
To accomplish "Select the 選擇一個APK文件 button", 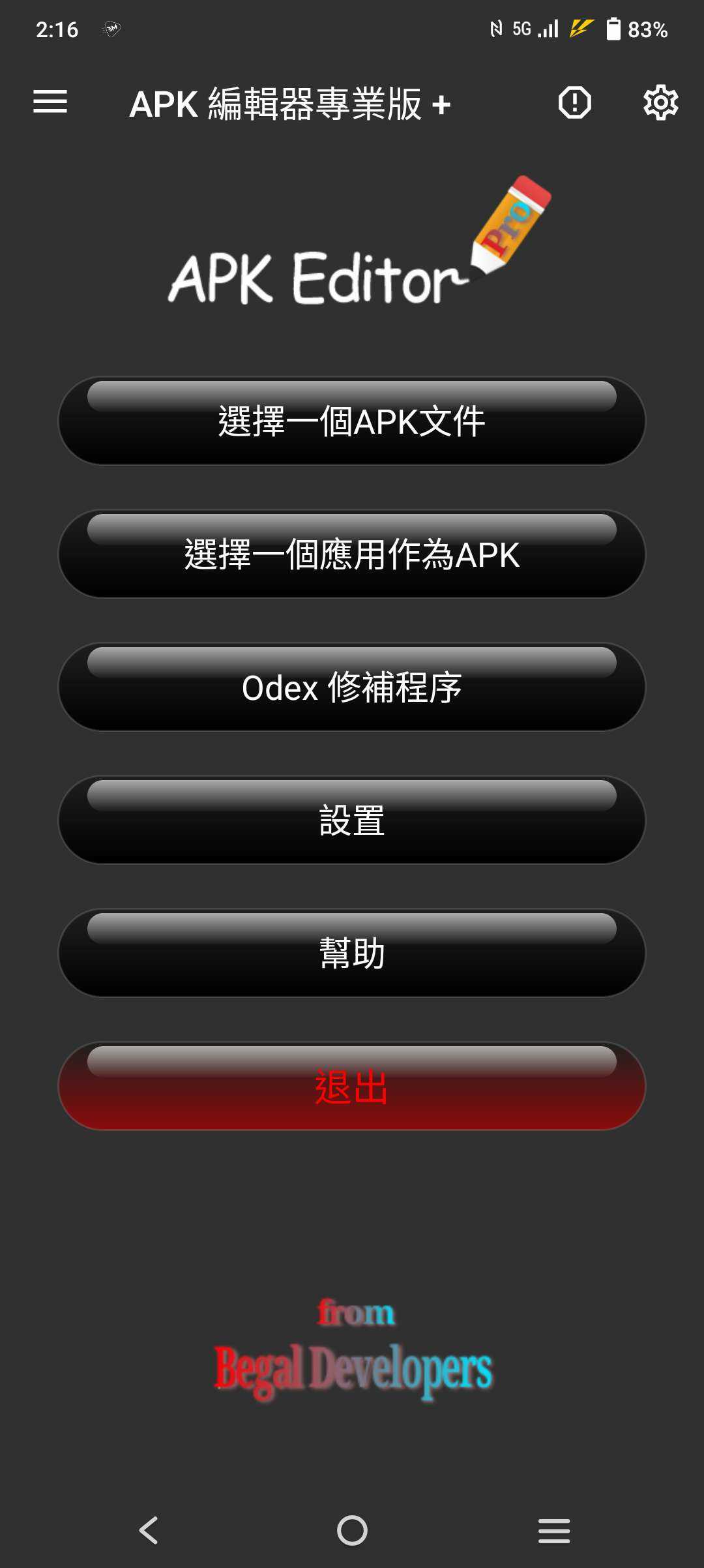I will tap(352, 421).
